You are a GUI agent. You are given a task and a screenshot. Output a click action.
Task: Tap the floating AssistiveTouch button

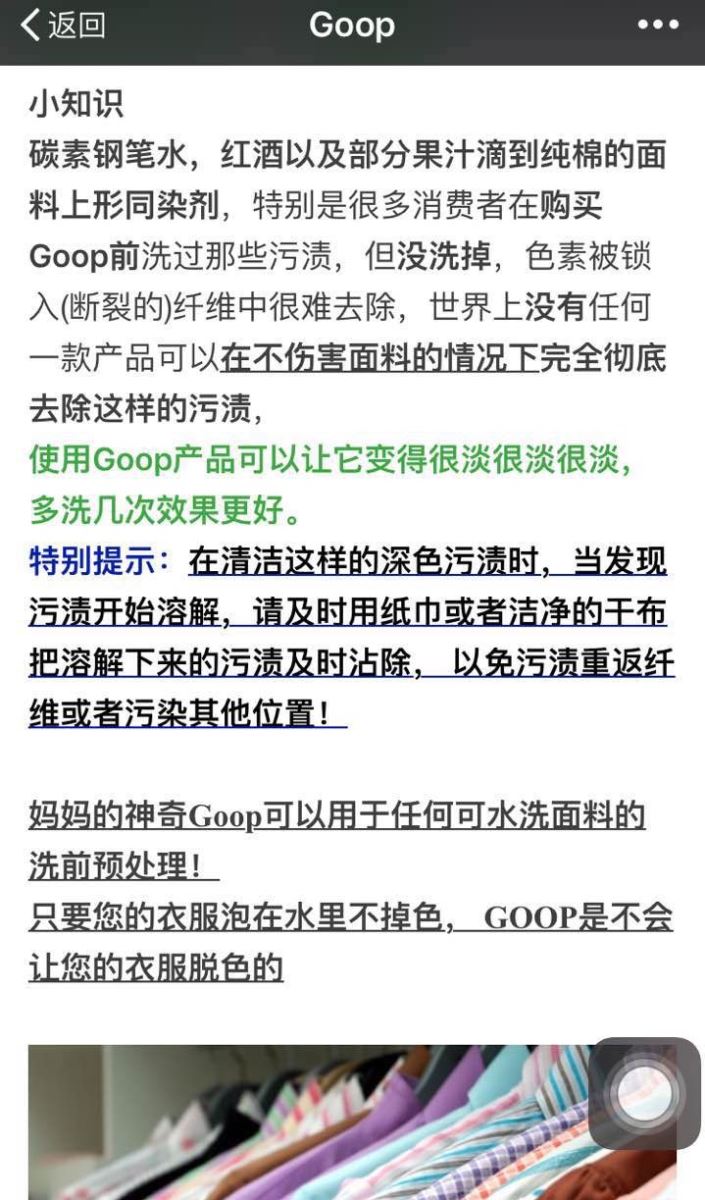coord(643,1092)
